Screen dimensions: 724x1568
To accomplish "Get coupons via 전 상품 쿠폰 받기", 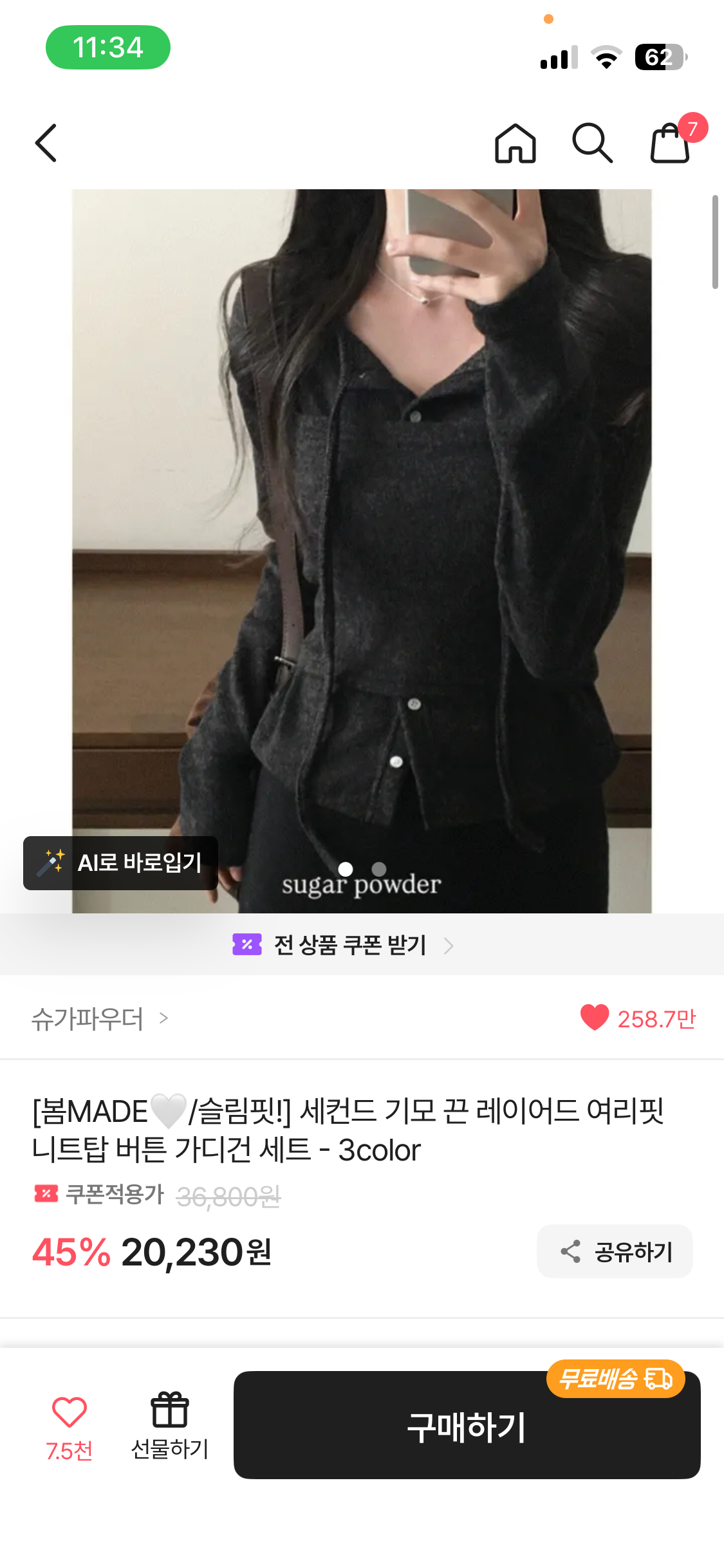I will 344,945.
